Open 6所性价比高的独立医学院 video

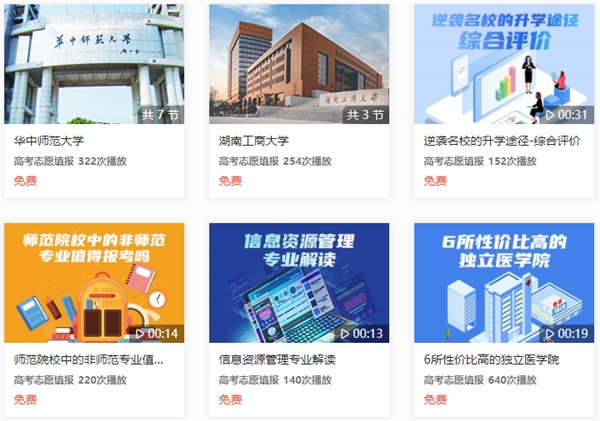tap(503, 283)
